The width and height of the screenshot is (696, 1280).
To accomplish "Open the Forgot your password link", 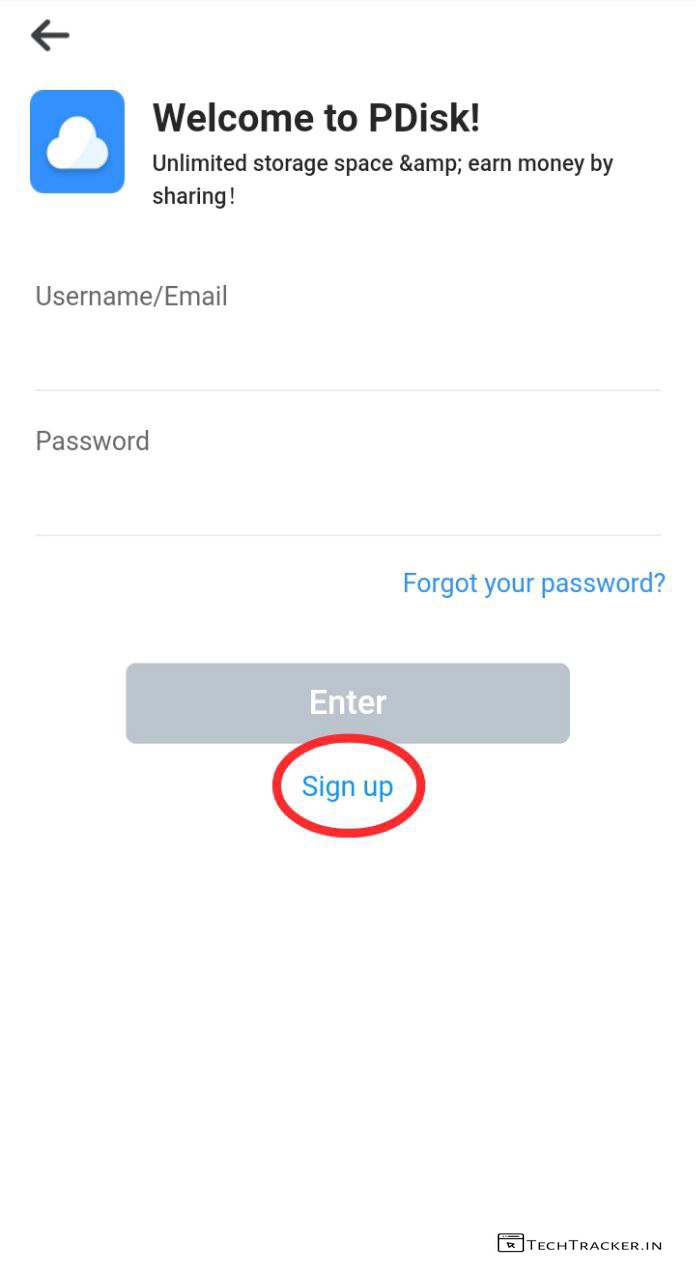I will pos(533,583).
